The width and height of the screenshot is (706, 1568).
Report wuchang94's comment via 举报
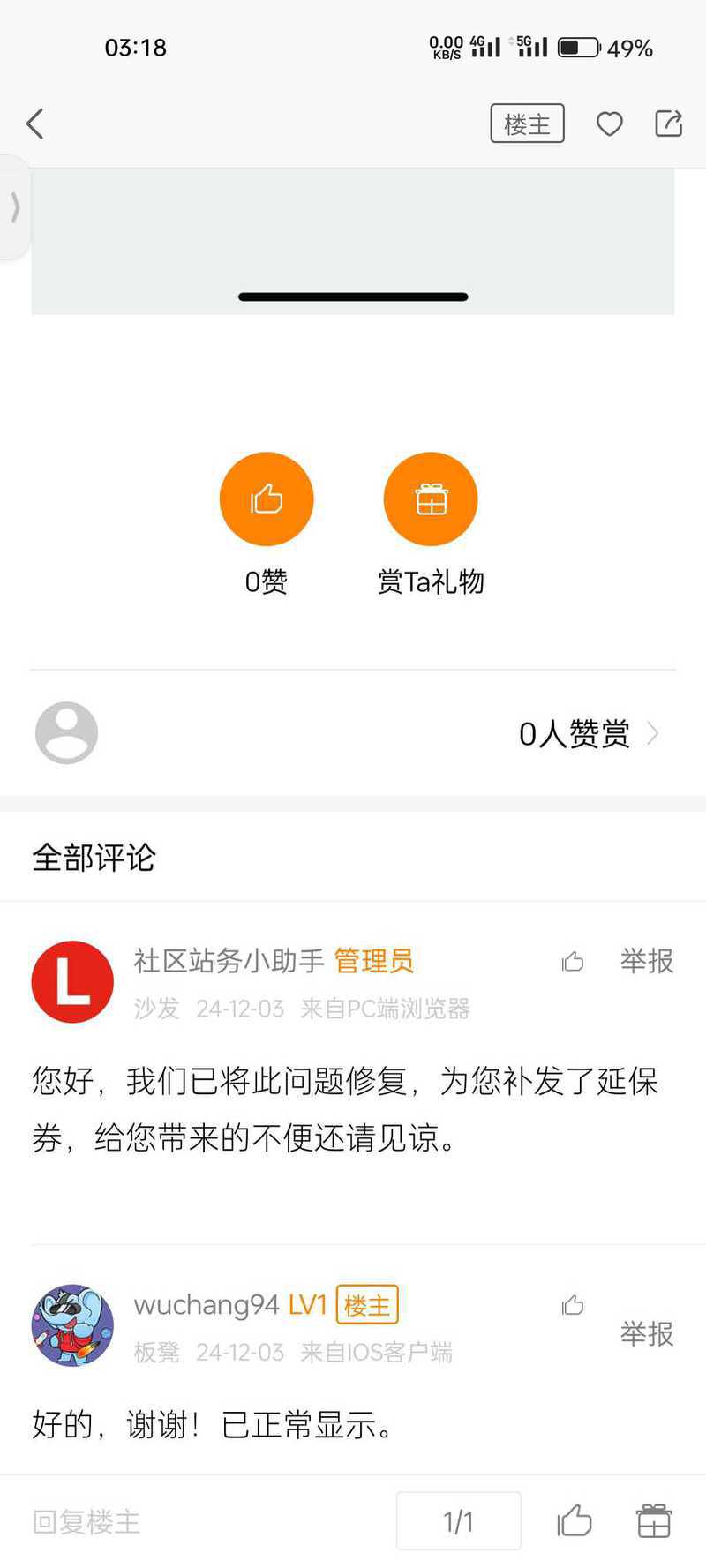click(x=647, y=1333)
